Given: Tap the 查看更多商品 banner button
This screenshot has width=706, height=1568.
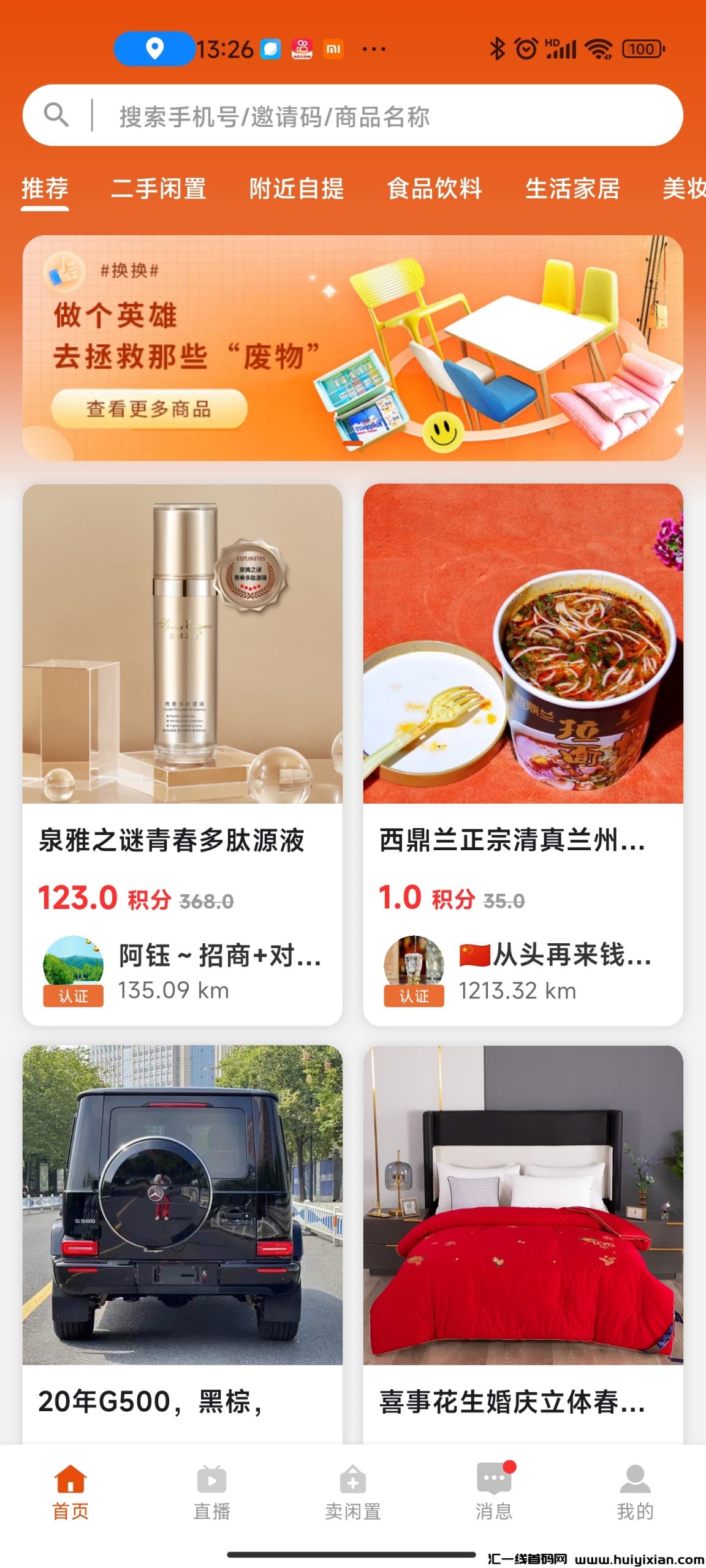Looking at the screenshot, I should 149,409.
